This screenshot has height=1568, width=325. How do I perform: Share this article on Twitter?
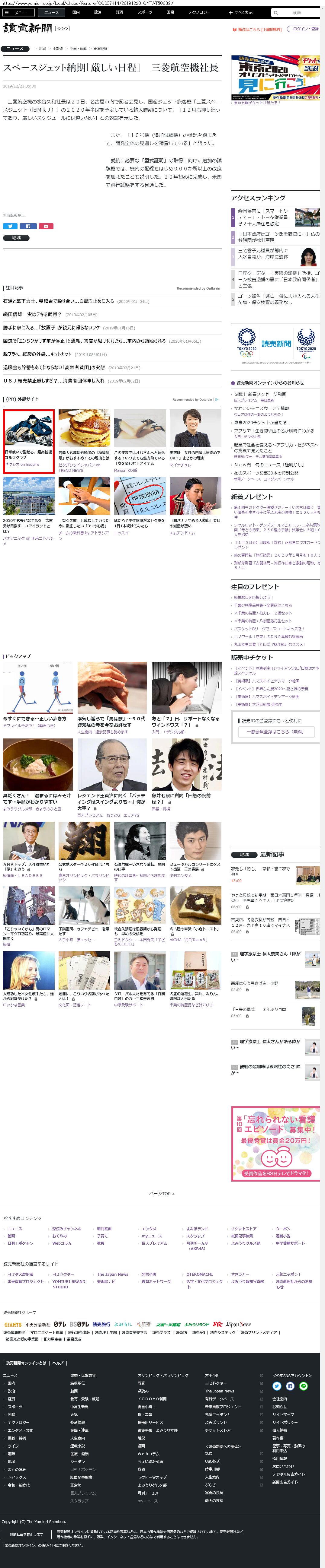coord(10,226)
